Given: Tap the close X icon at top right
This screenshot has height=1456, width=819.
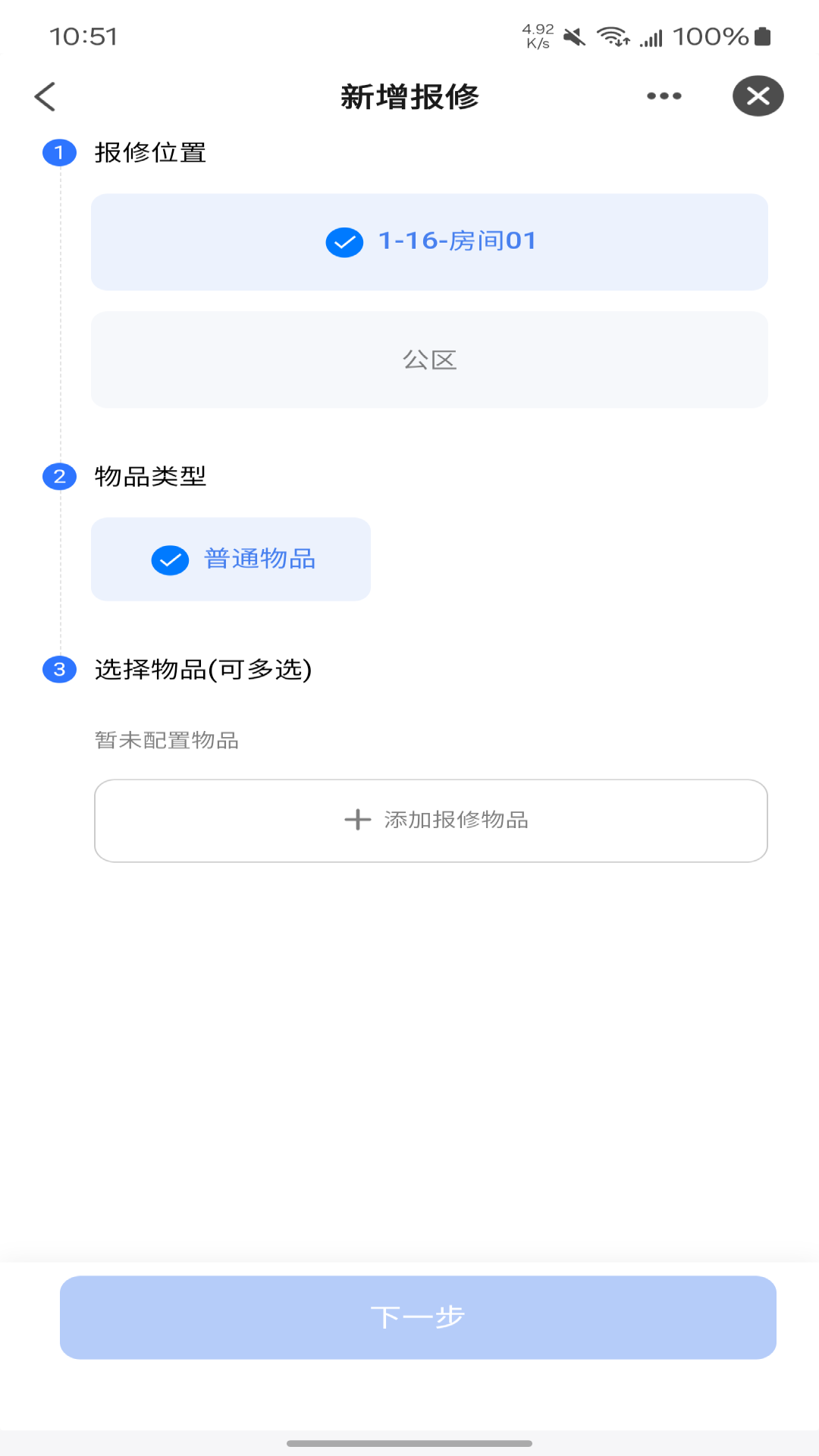Looking at the screenshot, I should point(757,96).
